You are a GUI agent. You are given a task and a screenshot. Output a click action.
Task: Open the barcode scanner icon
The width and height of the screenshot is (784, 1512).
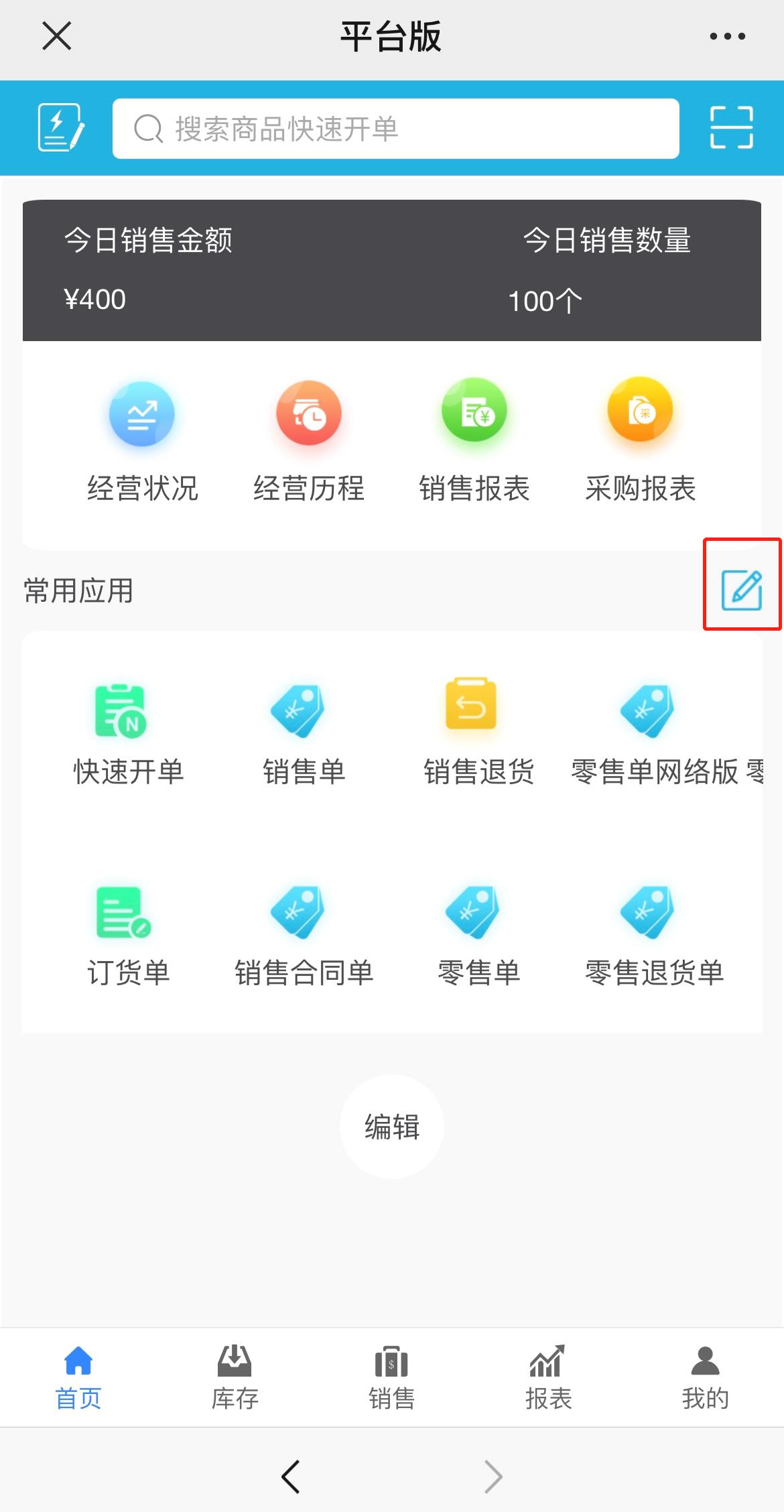pos(731,127)
